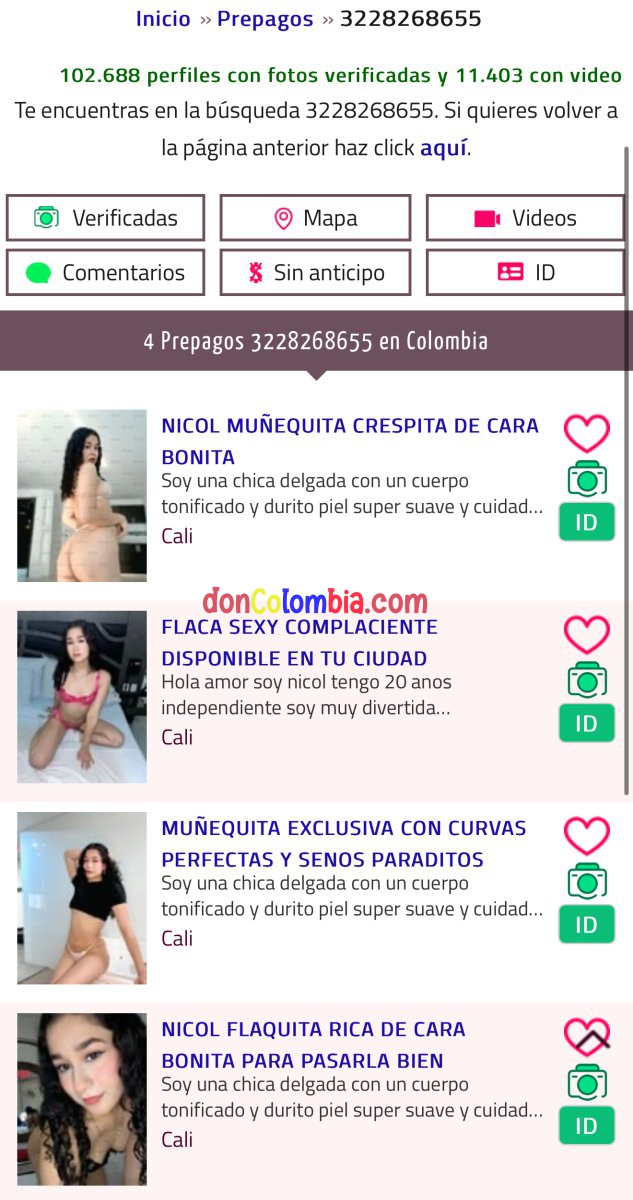Image resolution: width=633 pixels, height=1200 pixels.
Task: Open the Nicol Muñequita Crespita listing title
Action: coord(350,440)
